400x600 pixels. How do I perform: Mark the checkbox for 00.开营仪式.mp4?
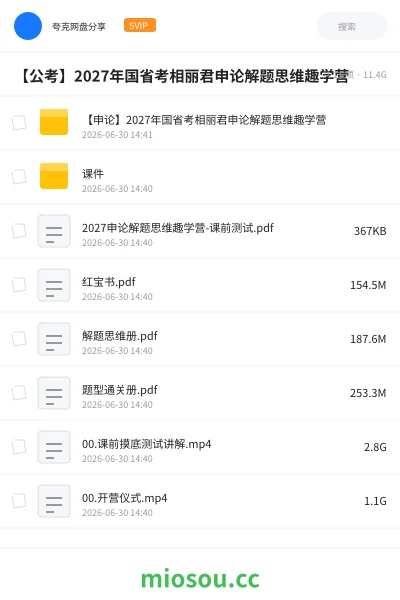click(x=19, y=501)
